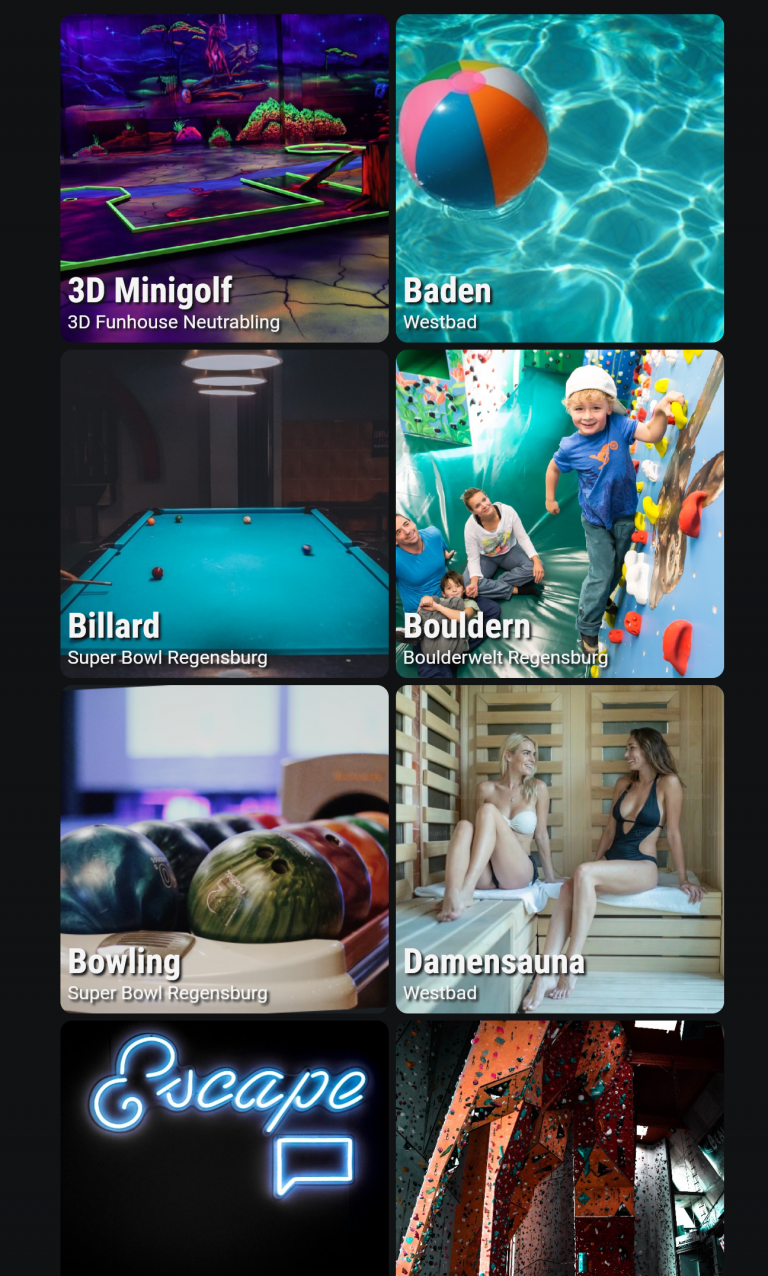Image resolution: width=768 pixels, height=1276 pixels.
Task: Tap the Escape neon sign tile
Action: (x=224, y=1148)
